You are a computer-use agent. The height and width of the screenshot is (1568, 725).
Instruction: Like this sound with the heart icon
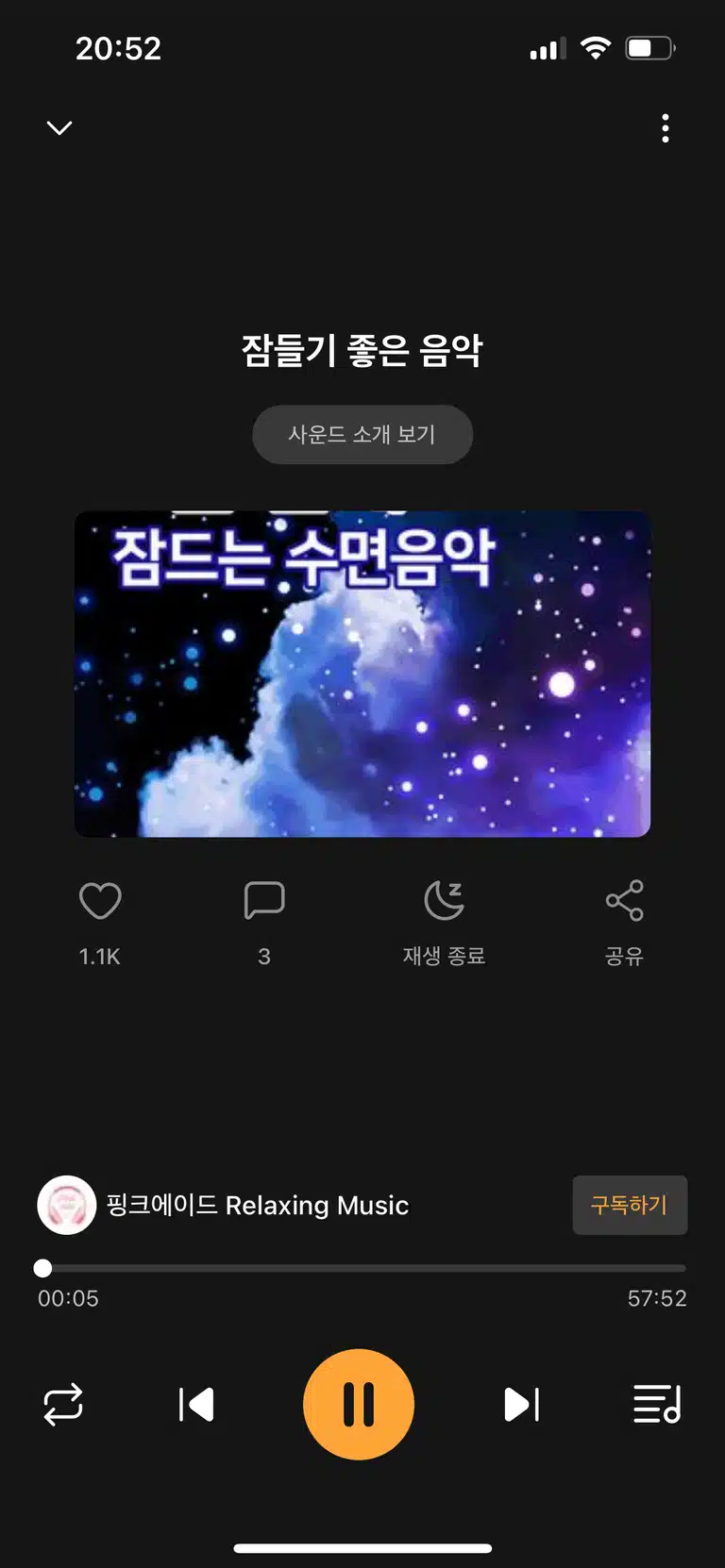coord(100,901)
